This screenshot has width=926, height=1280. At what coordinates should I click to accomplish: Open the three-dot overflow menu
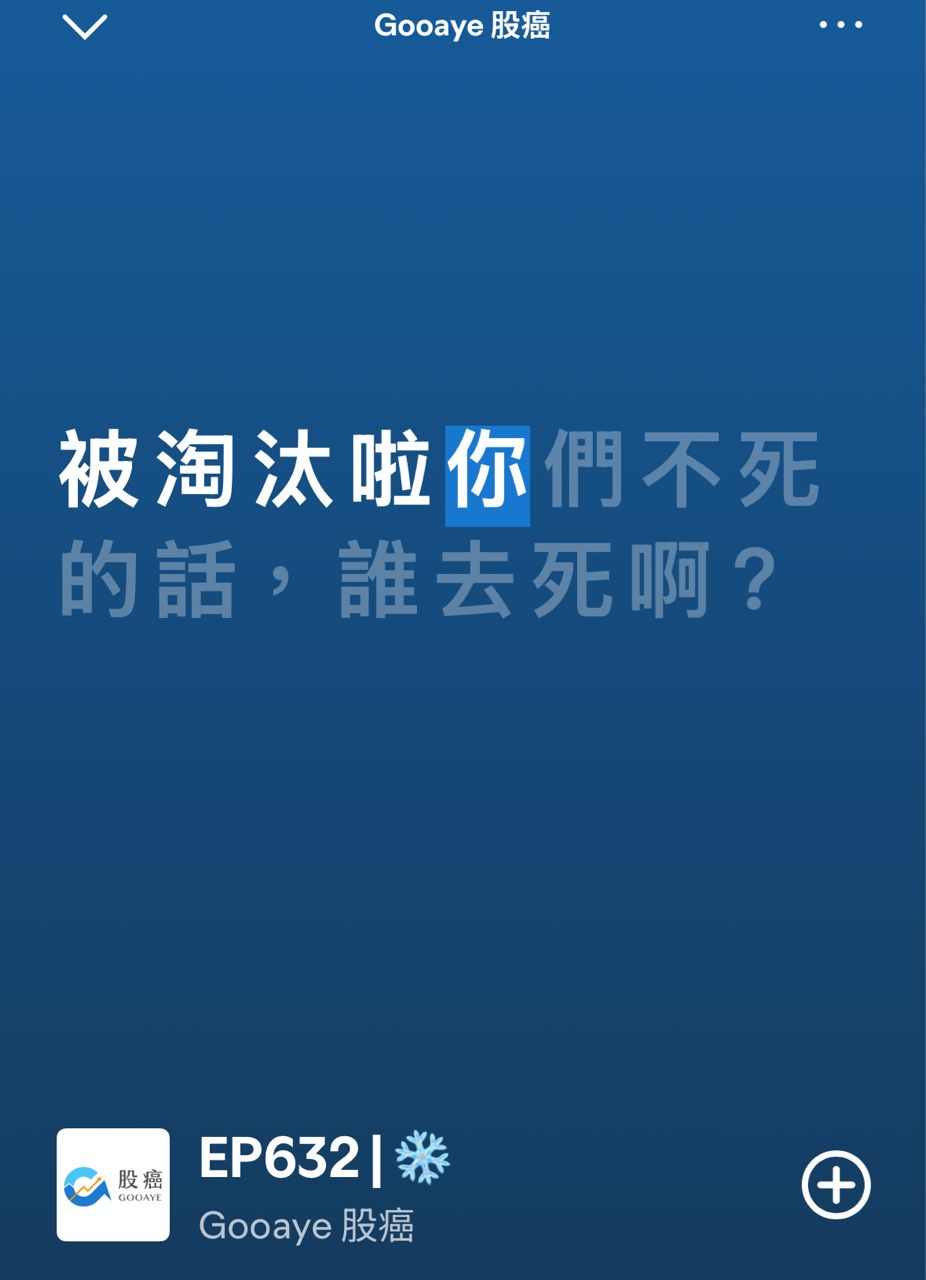(x=840, y=25)
